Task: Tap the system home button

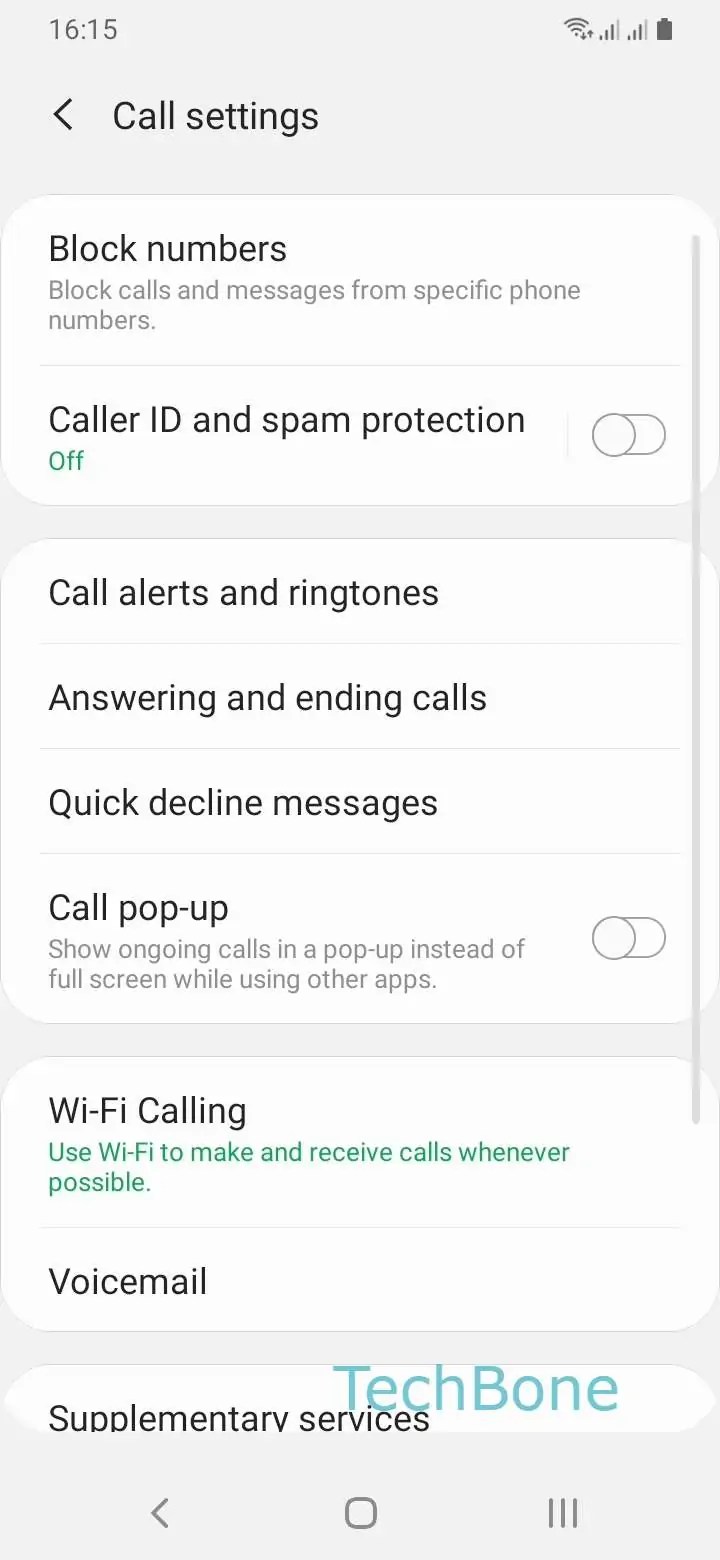Action: click(x=360, y=1513)
